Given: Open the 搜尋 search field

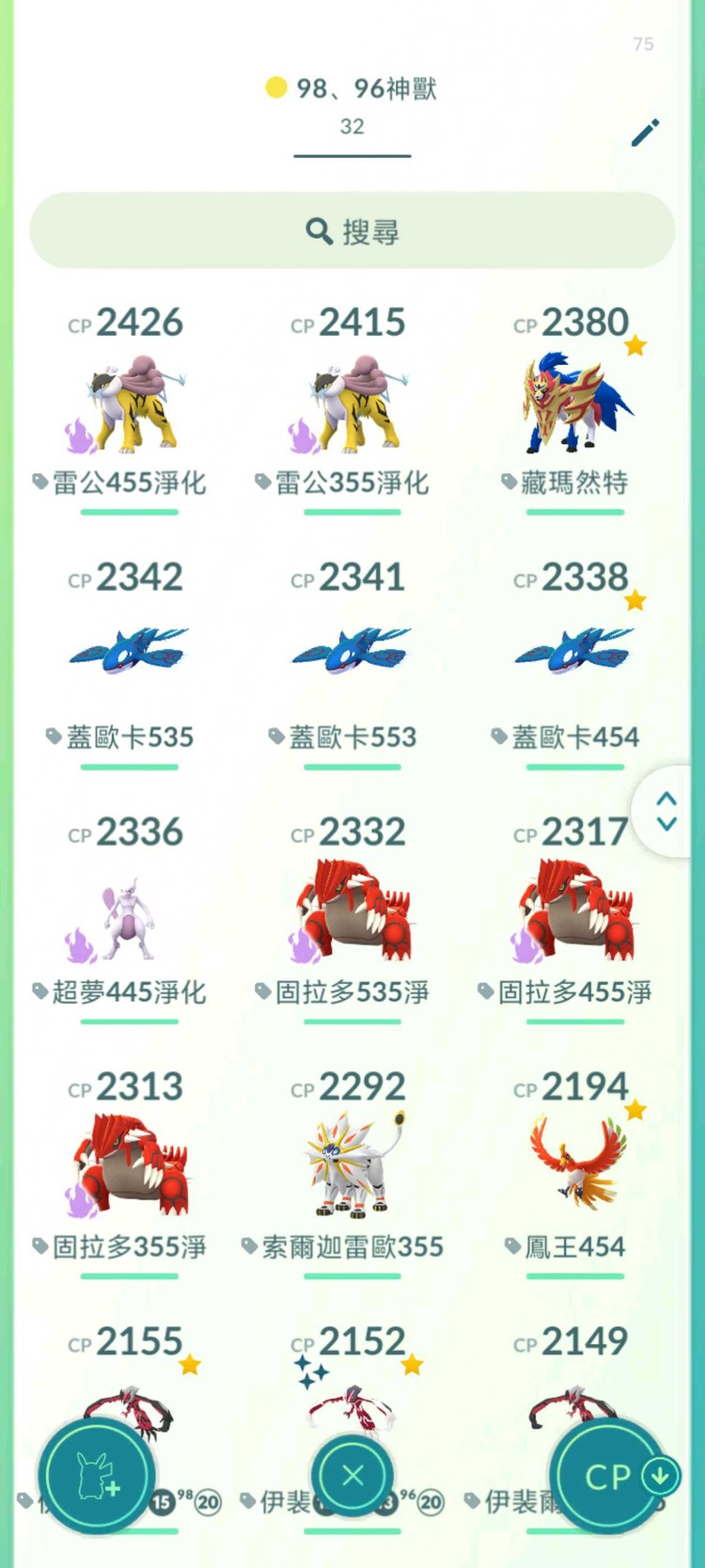Looking at the screenshot, I should point(352,231).
